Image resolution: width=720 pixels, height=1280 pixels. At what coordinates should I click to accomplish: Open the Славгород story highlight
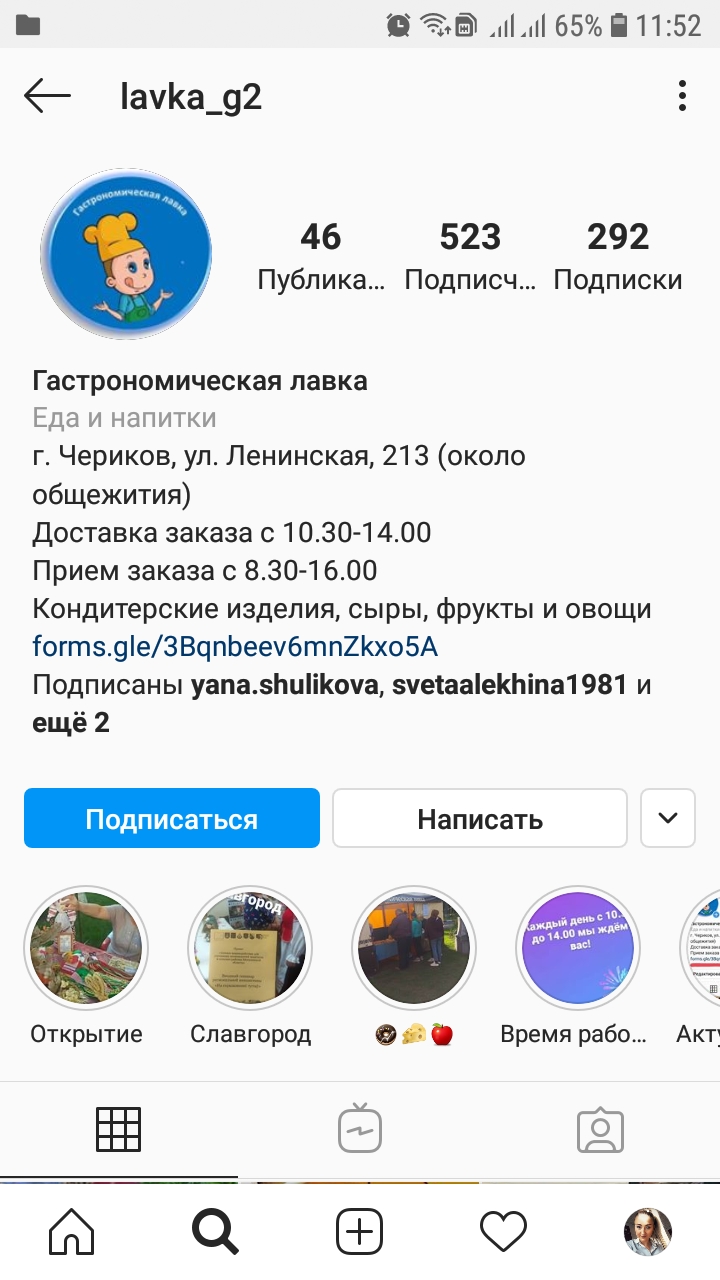(250, 947)
